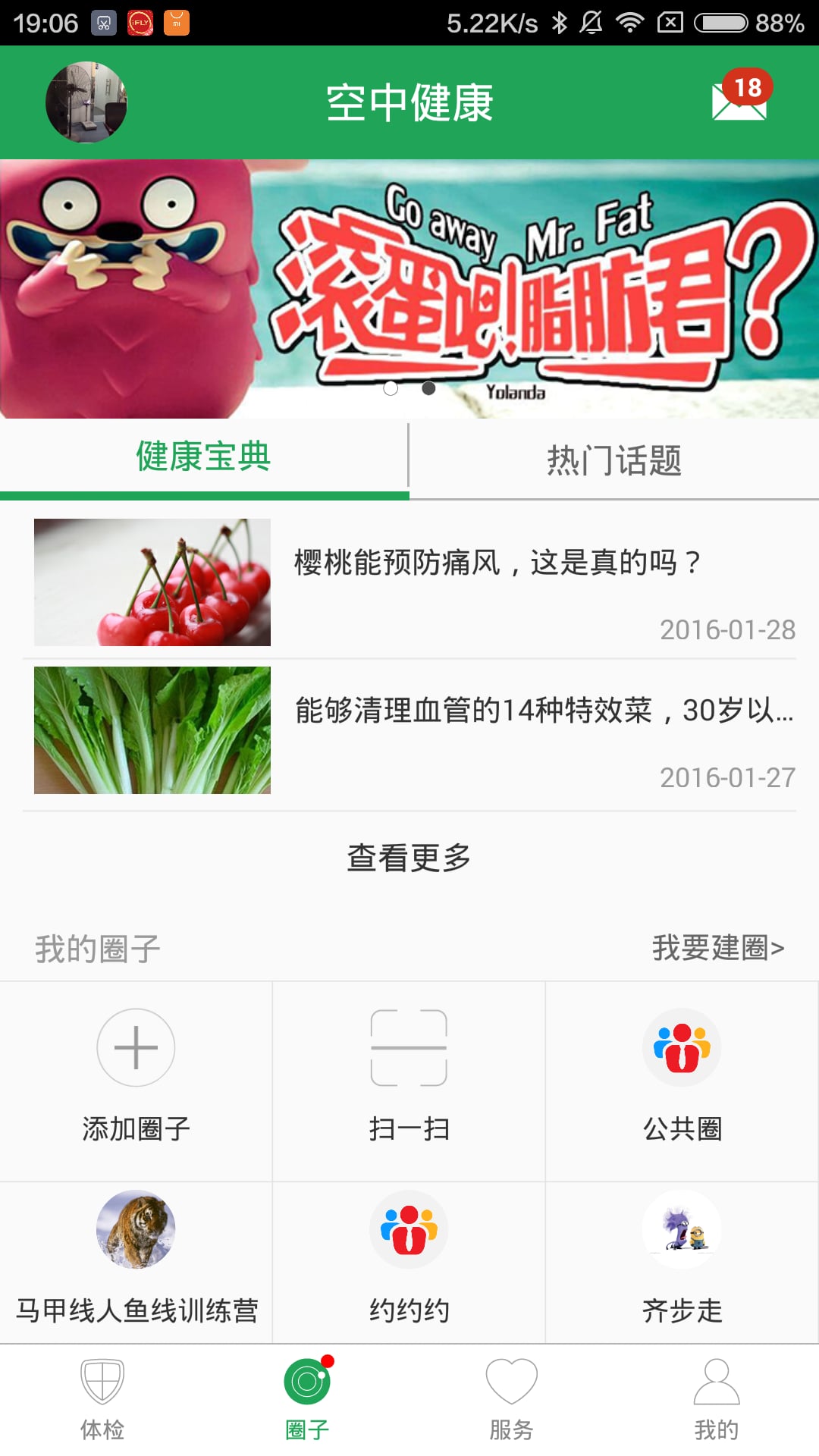Viewport: 819px width, 1456px height.
Task: Open the profile avatar
Action: point(86,102)
